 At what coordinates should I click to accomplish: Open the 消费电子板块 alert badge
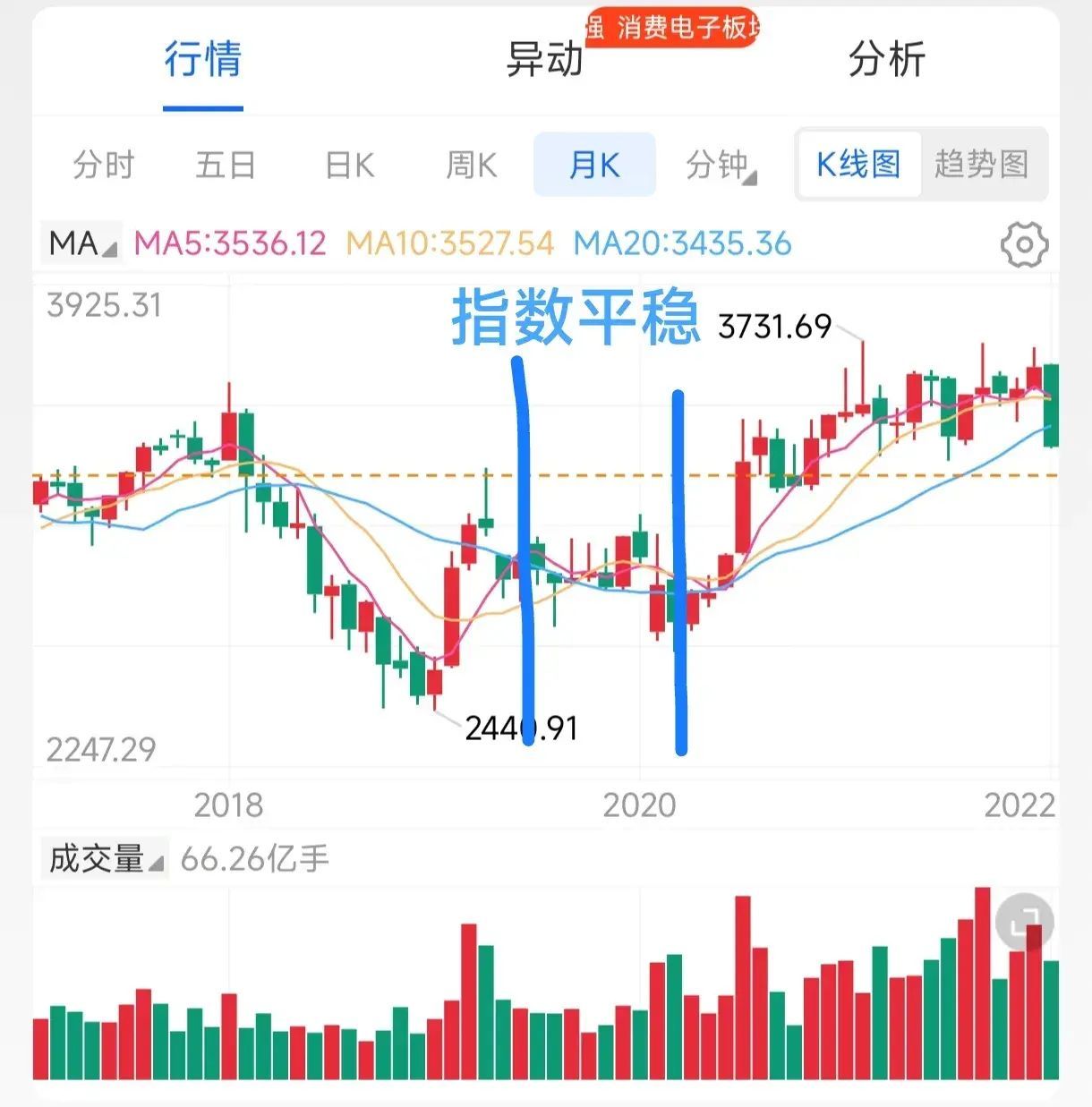point(673,29)
